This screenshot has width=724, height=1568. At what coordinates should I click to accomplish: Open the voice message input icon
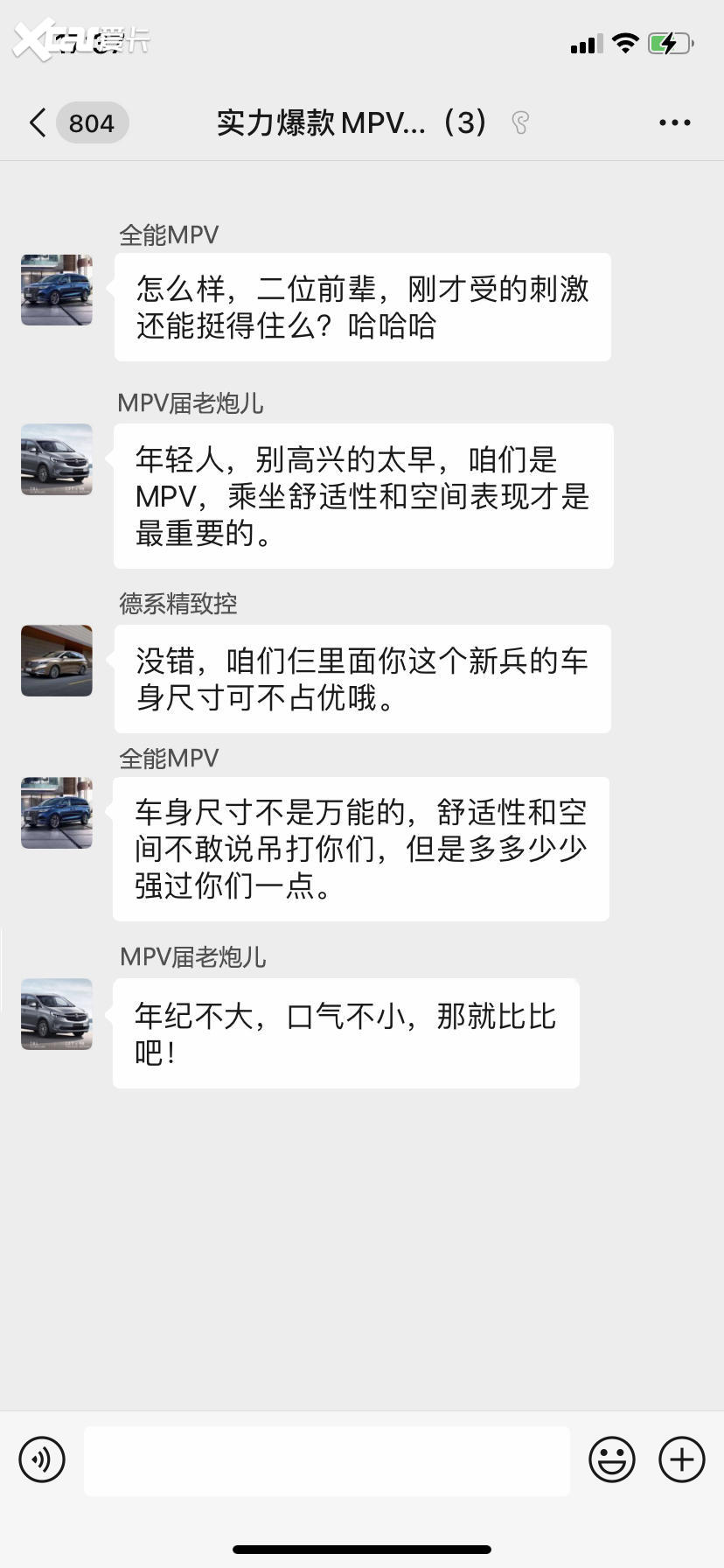pos(40,1459)
